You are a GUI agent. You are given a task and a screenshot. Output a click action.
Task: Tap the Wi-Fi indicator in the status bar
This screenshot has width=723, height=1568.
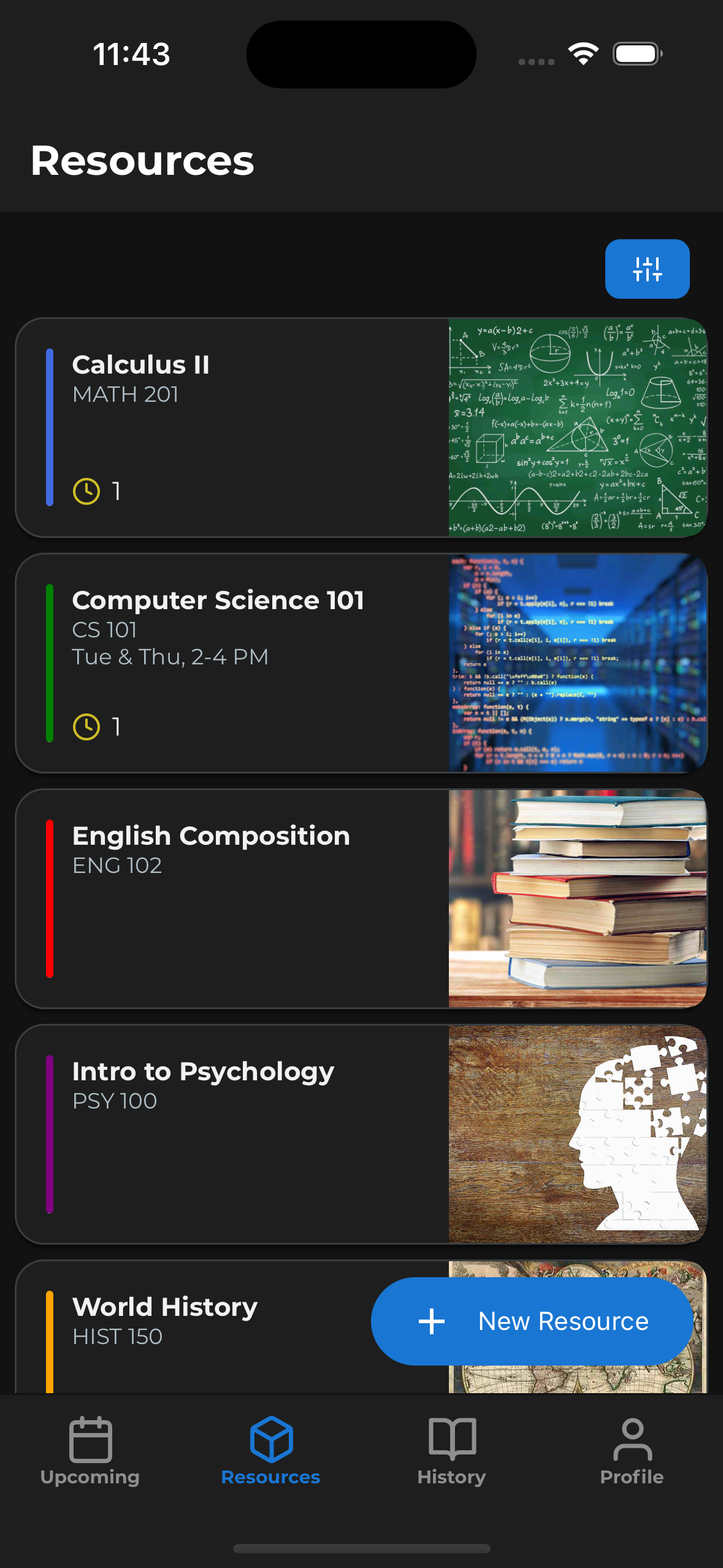point(582,54)
